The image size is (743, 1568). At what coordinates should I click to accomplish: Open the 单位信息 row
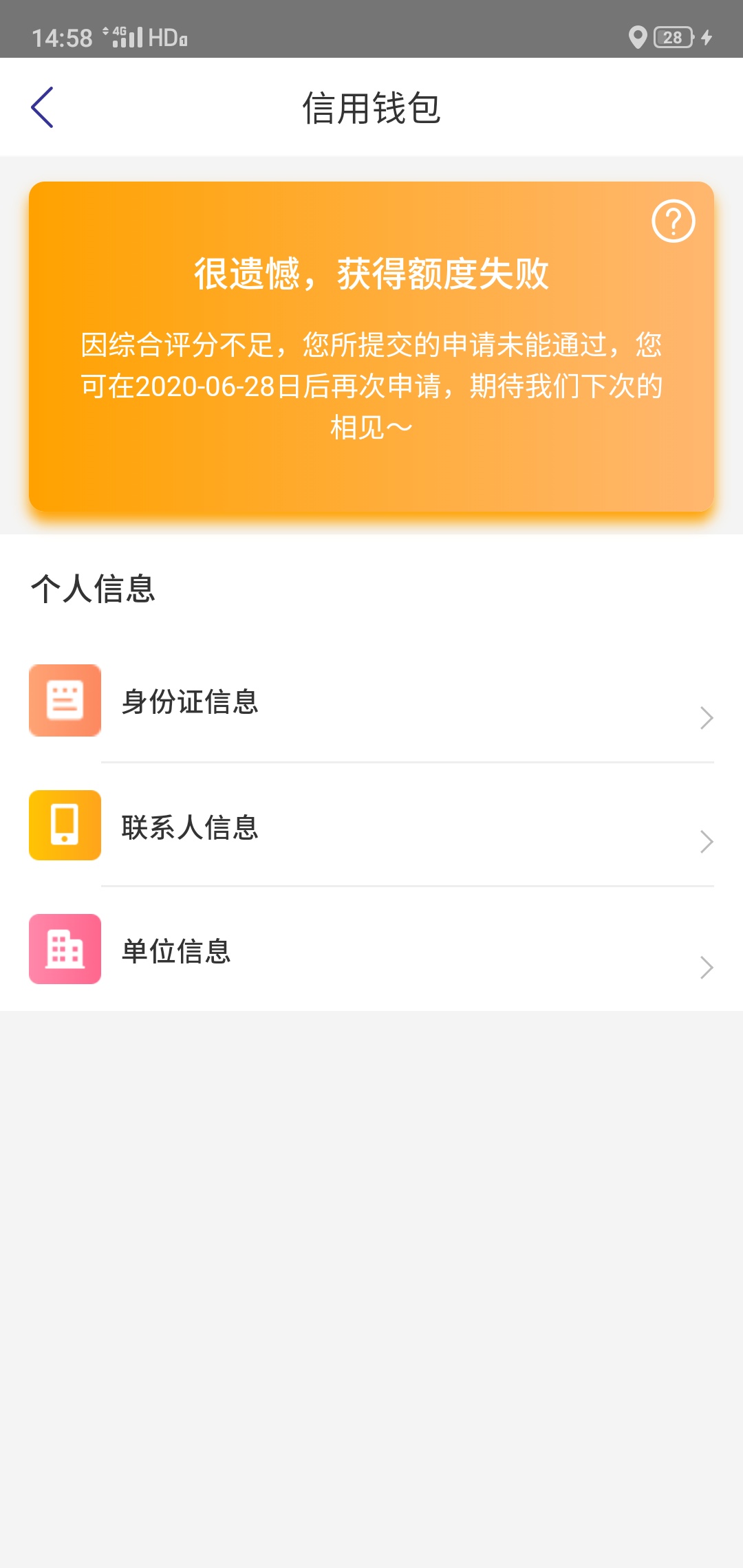371,949
